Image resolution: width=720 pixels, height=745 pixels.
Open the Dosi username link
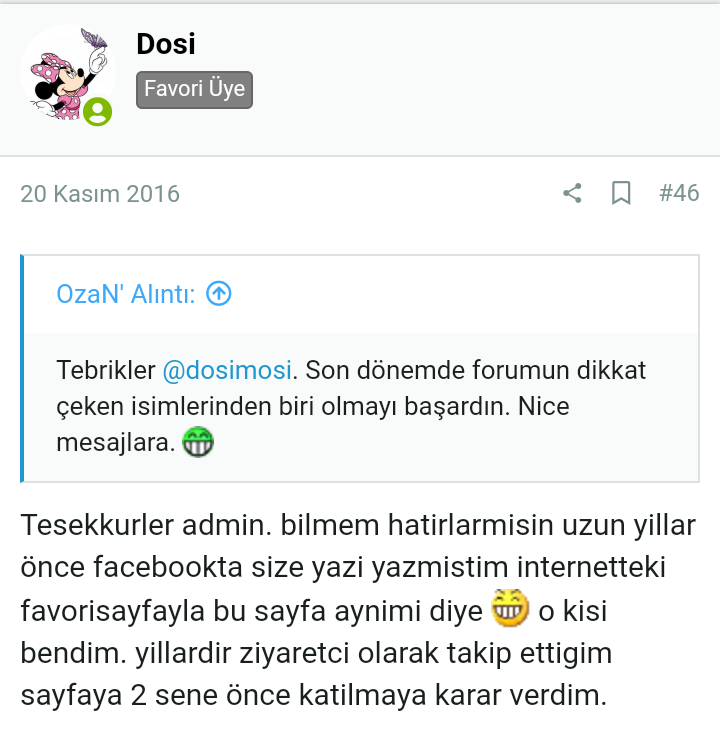tap(165, 44)
